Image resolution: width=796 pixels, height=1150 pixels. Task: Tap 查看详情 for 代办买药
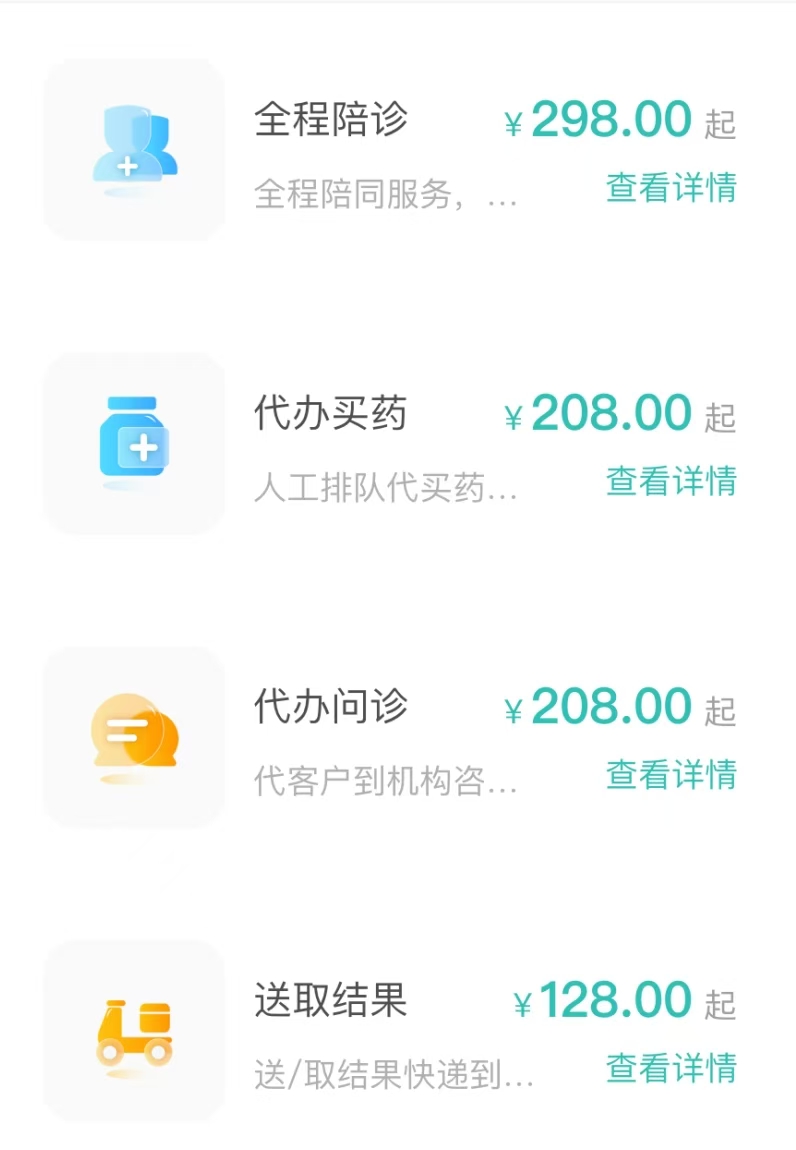coord(671,481)
